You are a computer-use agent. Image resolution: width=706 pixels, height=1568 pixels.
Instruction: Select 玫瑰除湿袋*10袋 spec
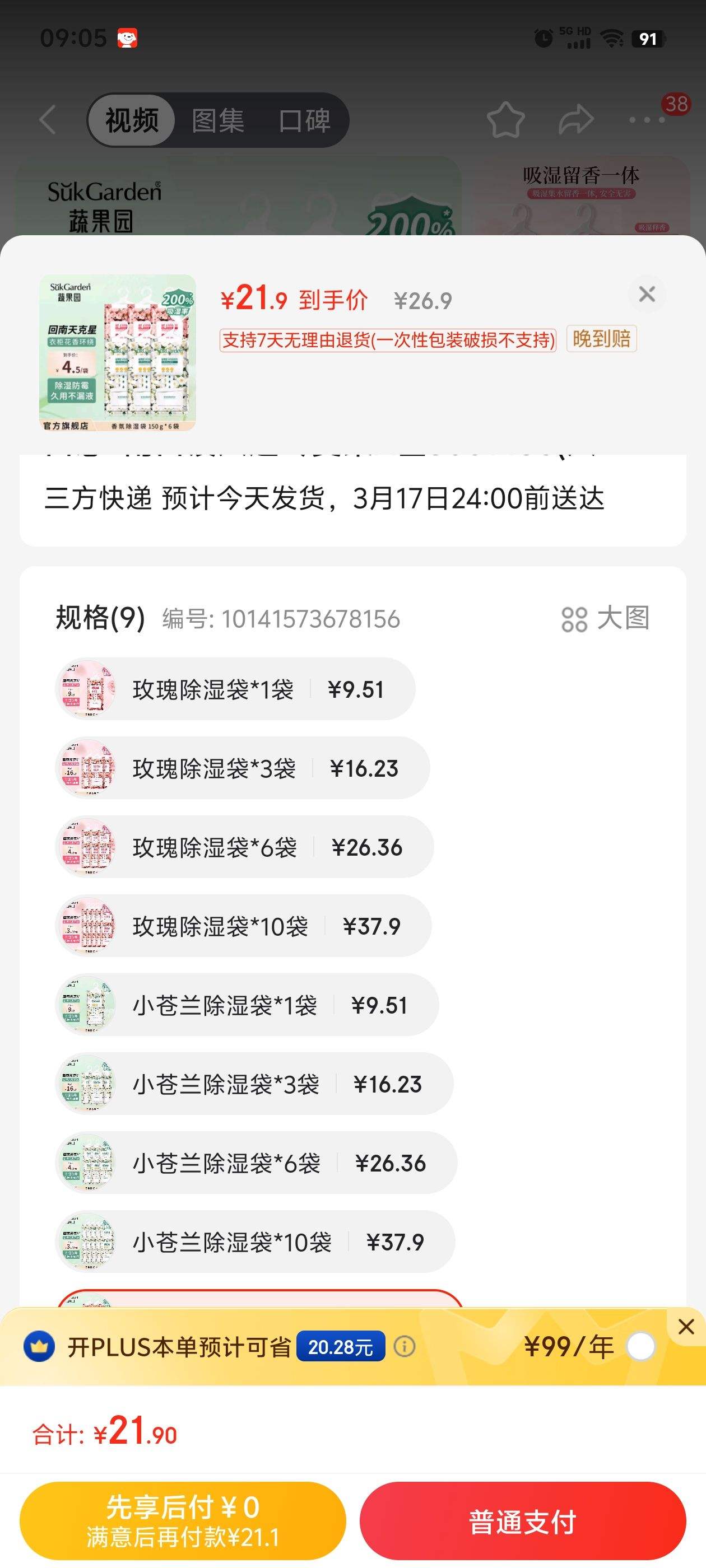click(244, 926)
